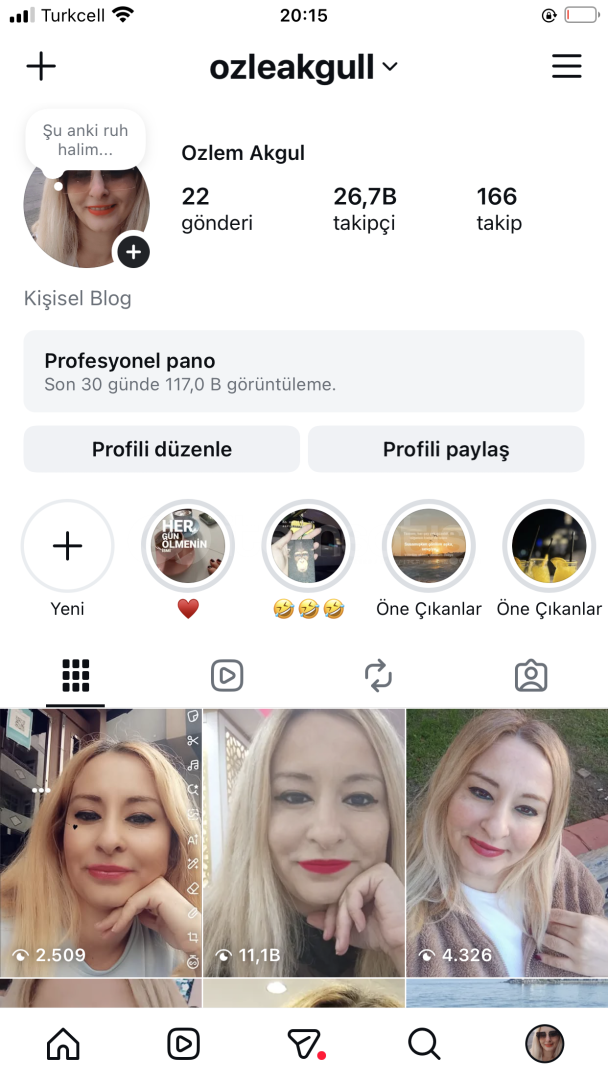View the 166 takip following list

pos(498,208)
